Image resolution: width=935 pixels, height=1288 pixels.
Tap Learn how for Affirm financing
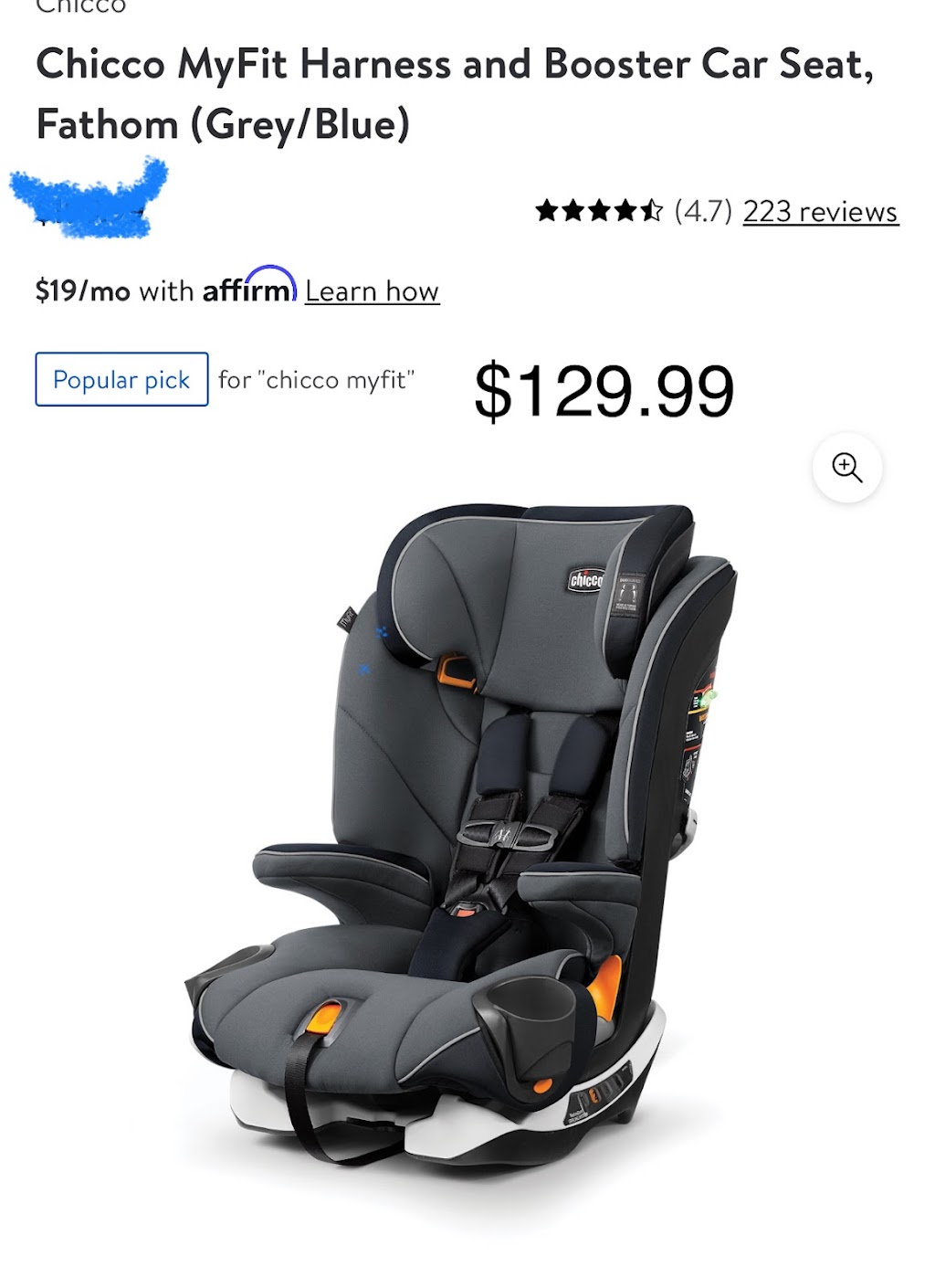click(x=372, y=291)
